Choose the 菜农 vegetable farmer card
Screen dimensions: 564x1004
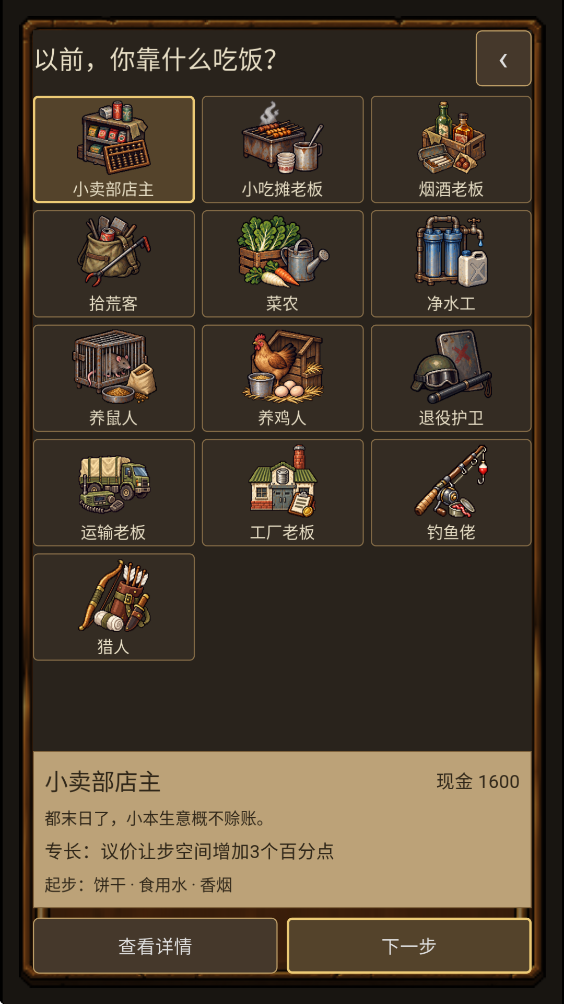coord(282,264)
